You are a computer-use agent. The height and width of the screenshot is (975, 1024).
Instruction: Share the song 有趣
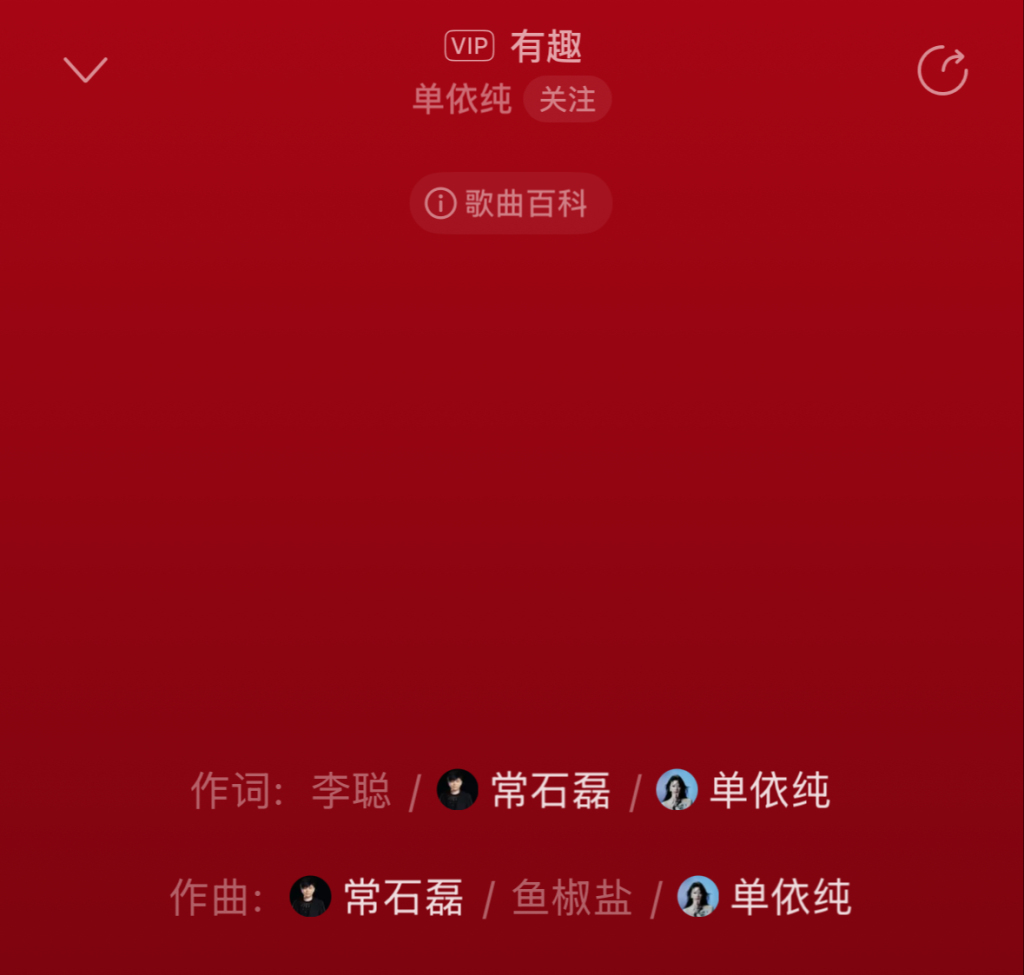pyautogui.click(x=942, y=71)
